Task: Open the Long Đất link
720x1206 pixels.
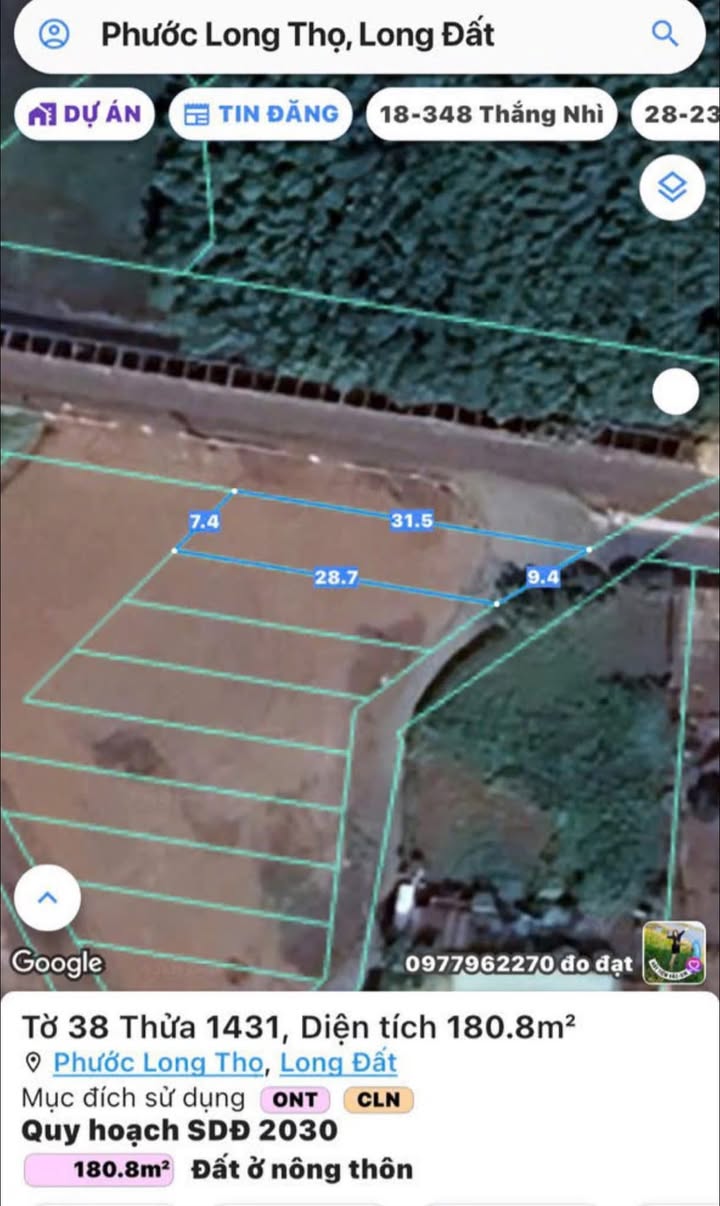Action: pyautogui.click(x=338, y=1062)
